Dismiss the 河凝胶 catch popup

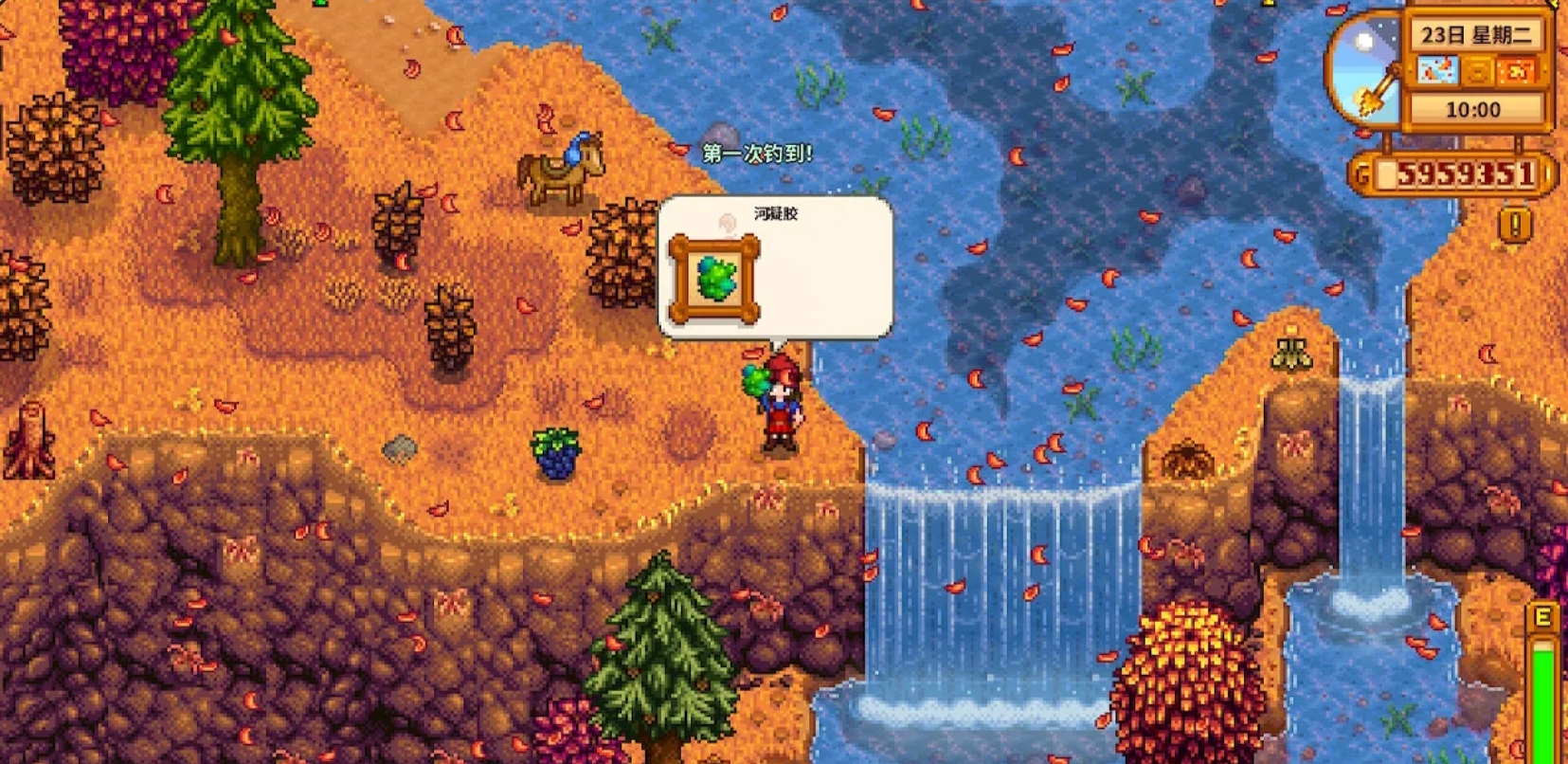pos(775,267)
